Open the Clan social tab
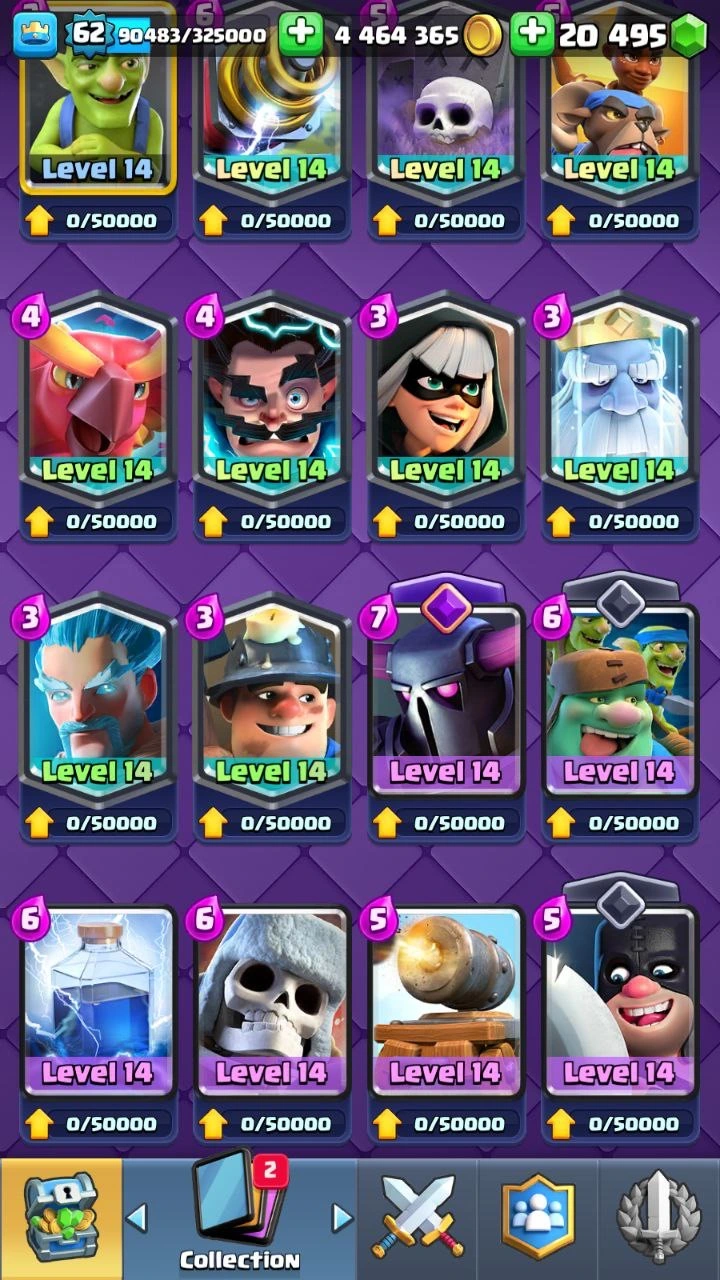720x1280 pixels. click(538, 1218)
